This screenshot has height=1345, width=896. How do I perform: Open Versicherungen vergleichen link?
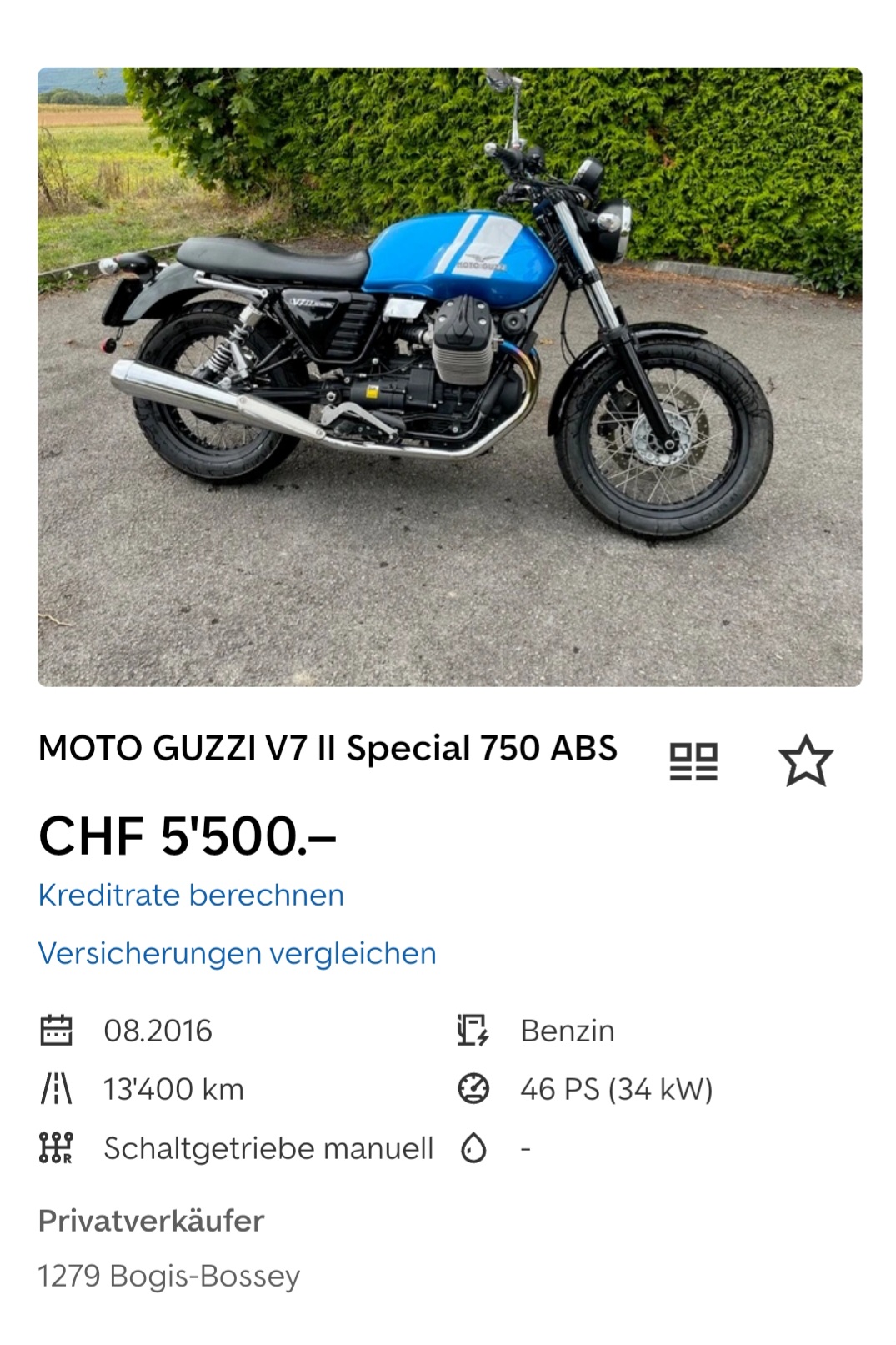coord(237,953)
